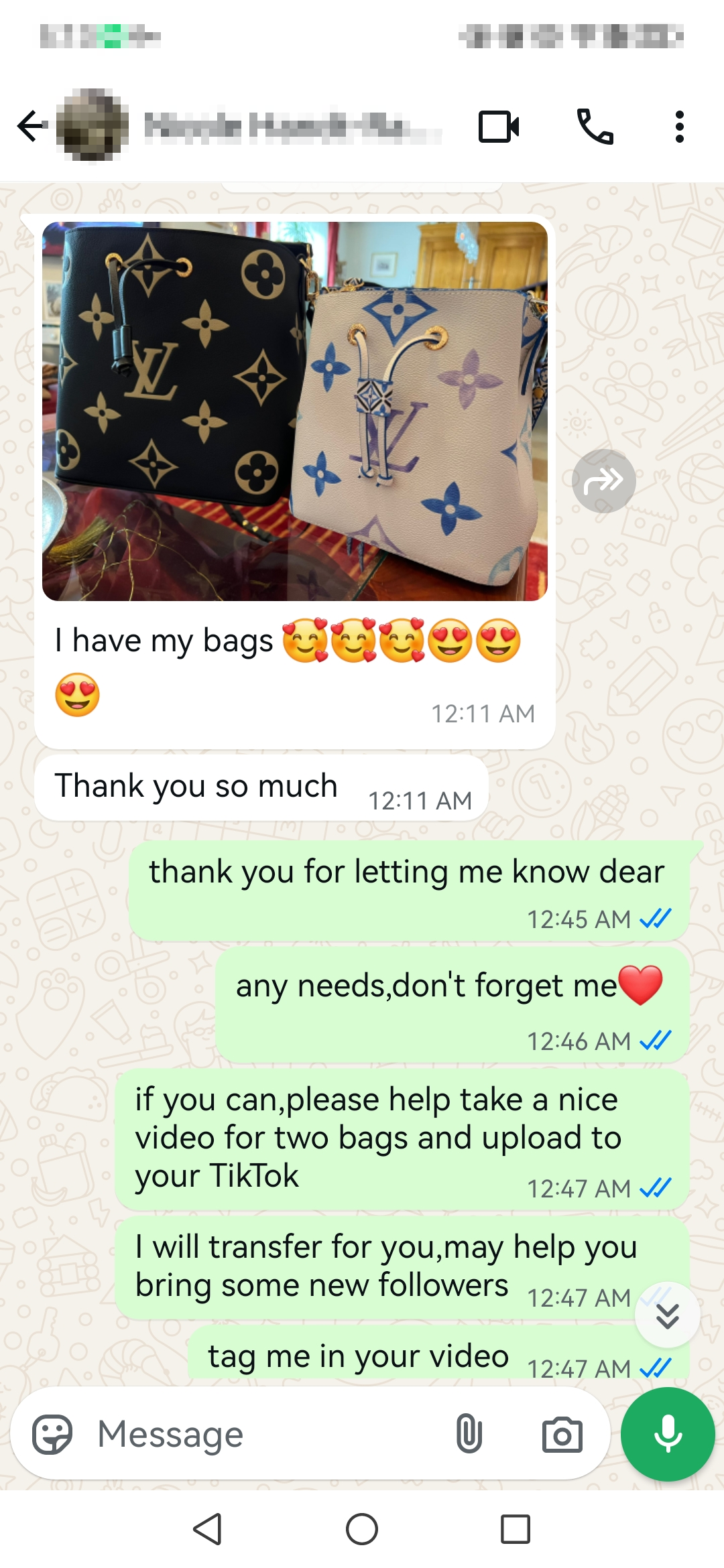Image resolution: width=724 pixels, height=1568 pixels.
Task: Forward the bags photo message
Action: click(603, 480)
